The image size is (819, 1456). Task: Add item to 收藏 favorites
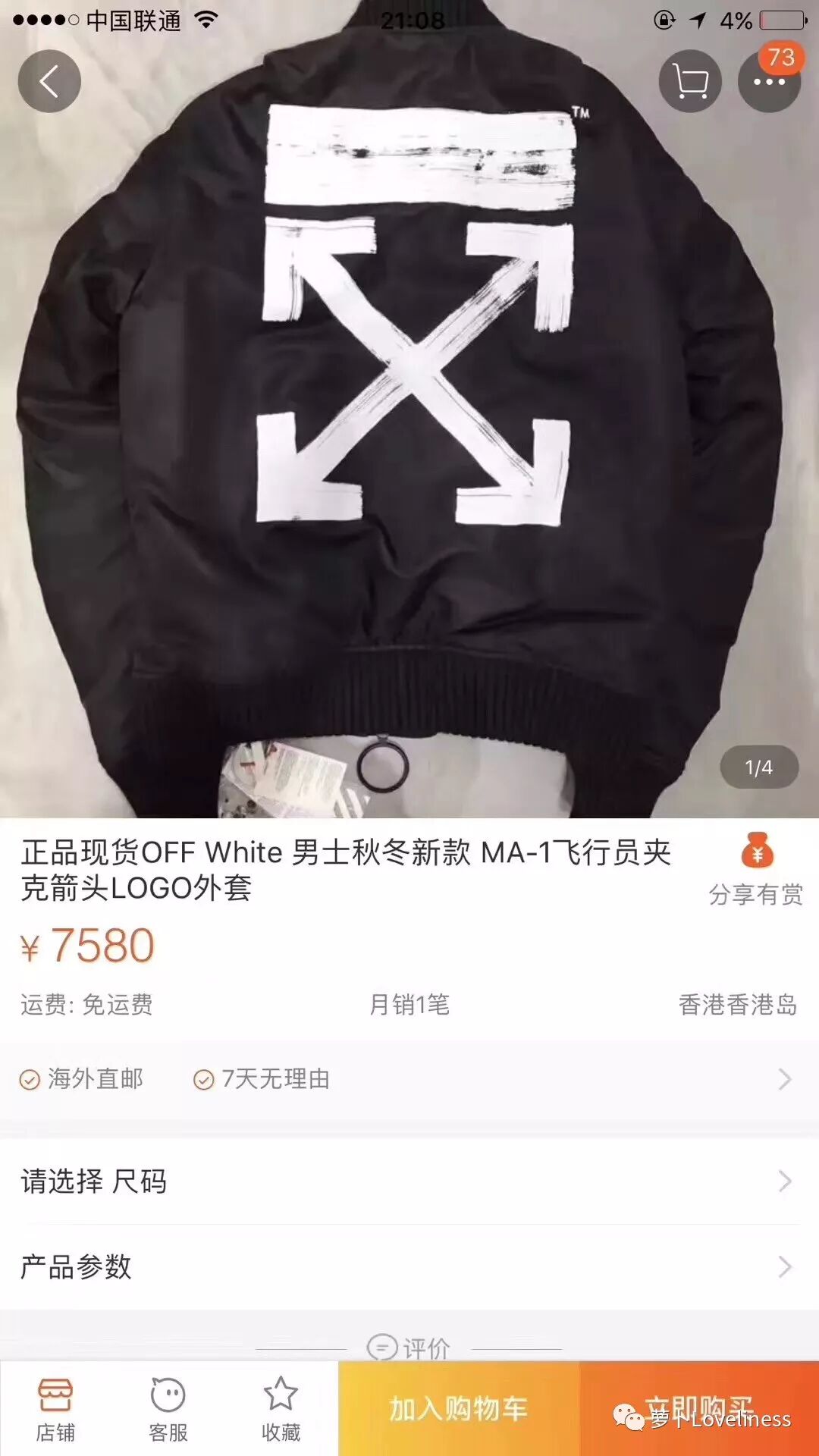click(281, 1409)
